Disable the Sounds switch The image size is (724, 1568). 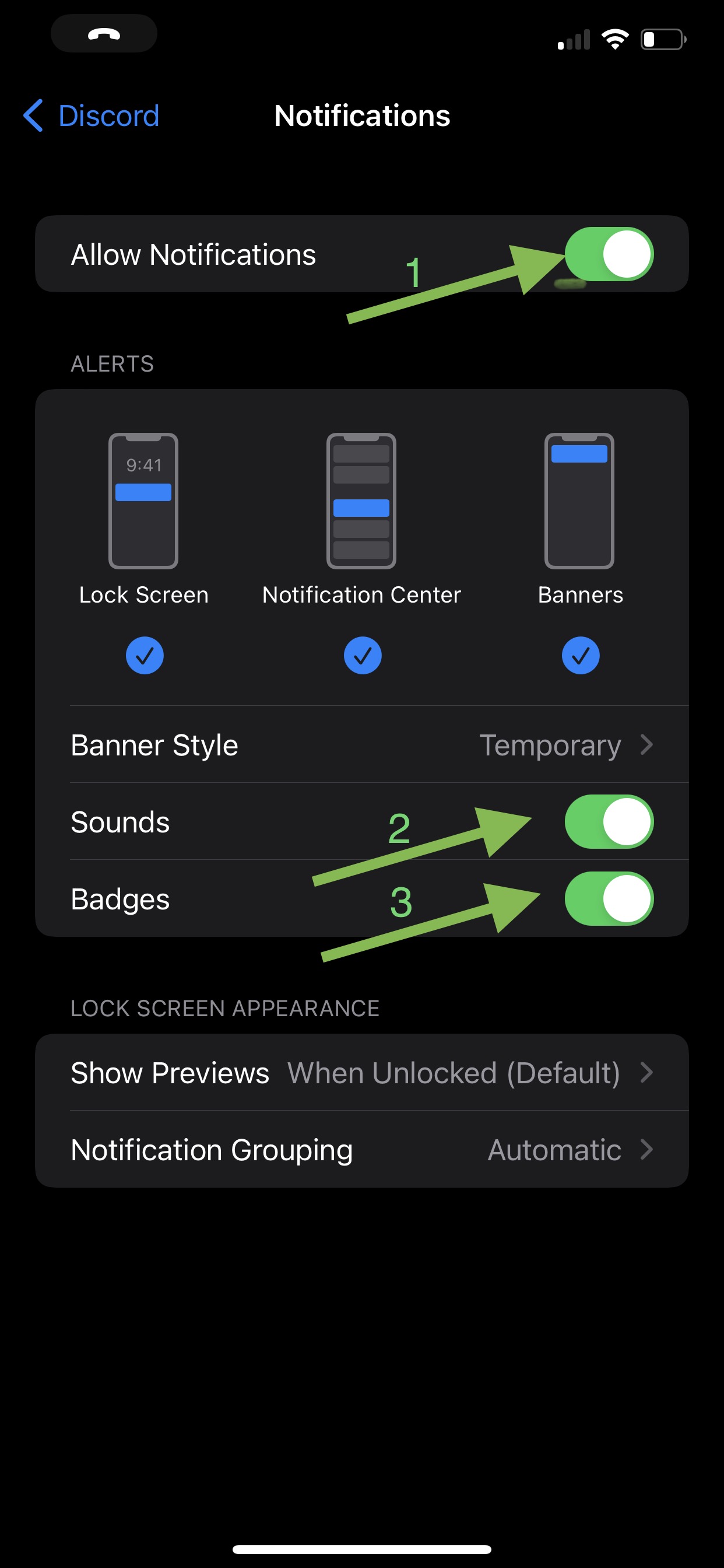point(609,822)
